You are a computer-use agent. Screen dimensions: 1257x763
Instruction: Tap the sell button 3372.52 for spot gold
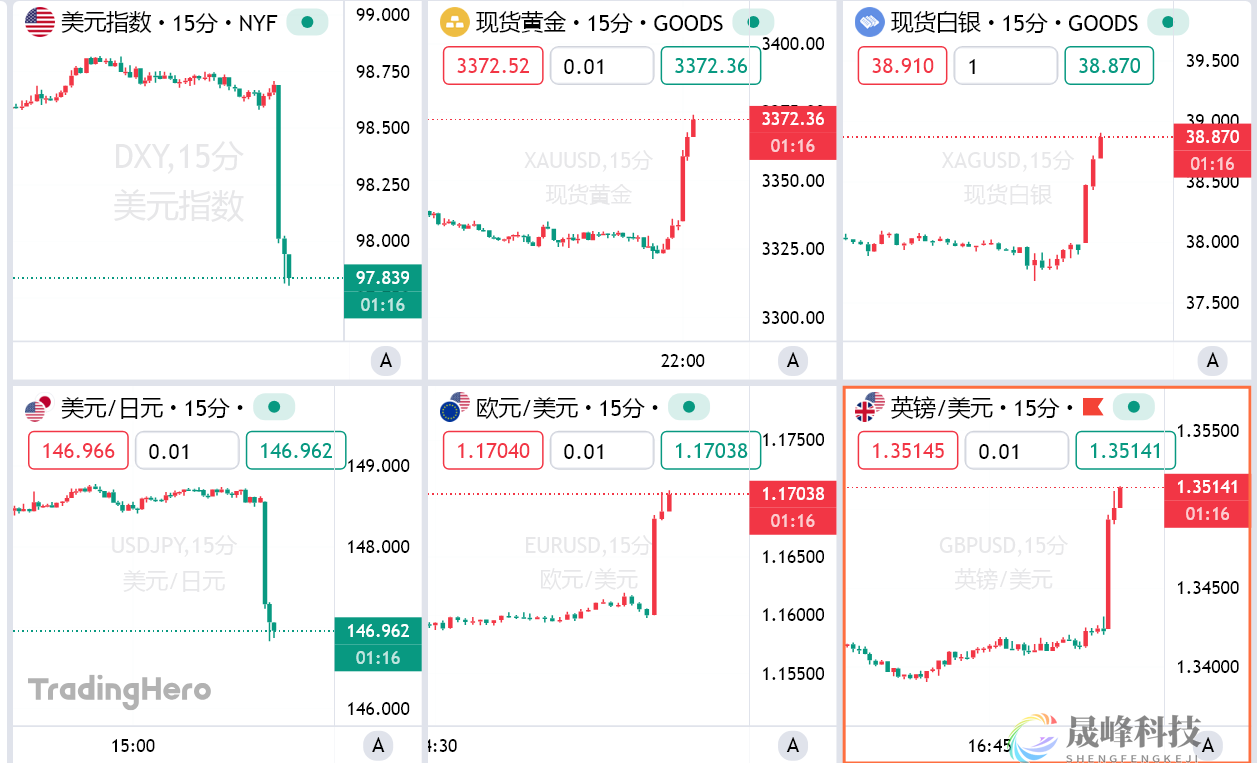[x=492, y=66]
